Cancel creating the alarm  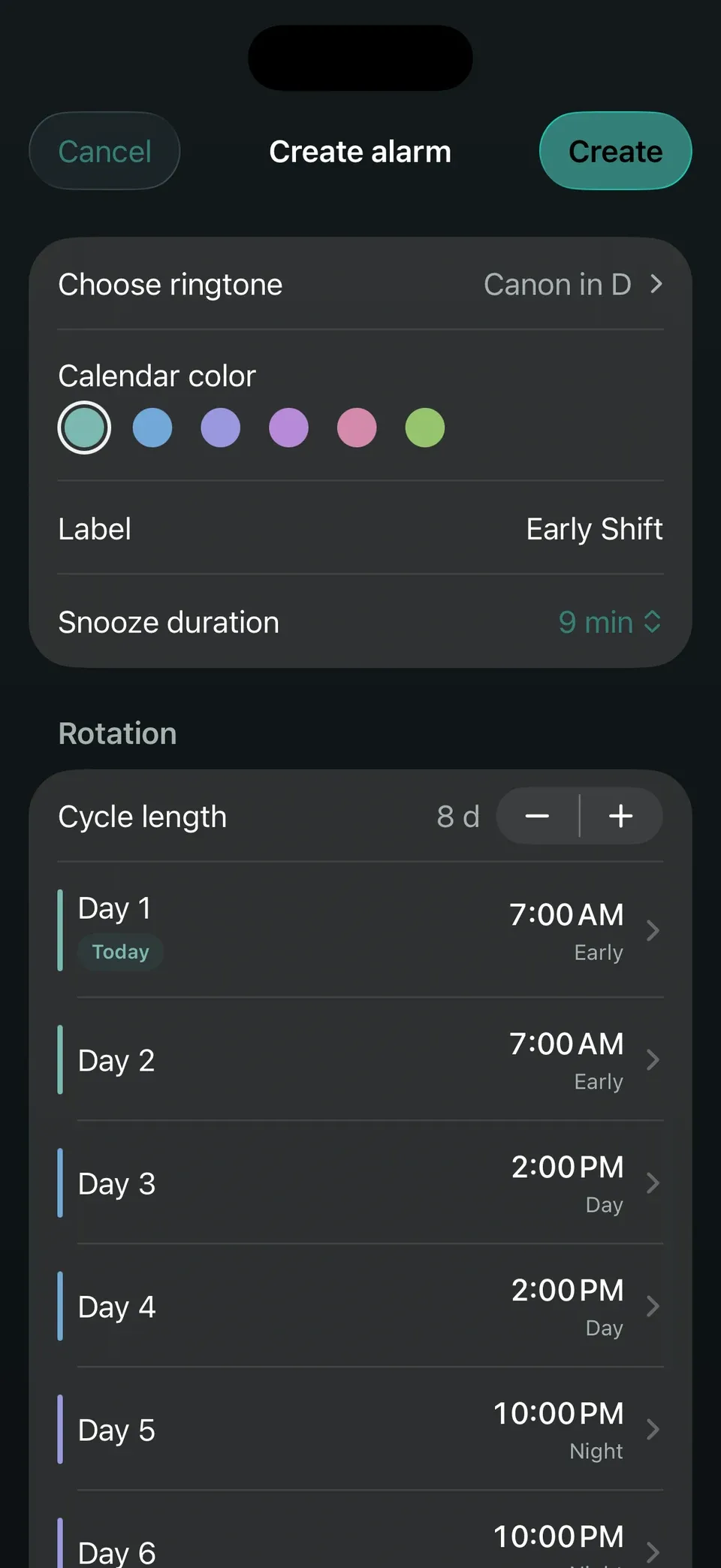point(104,151)
